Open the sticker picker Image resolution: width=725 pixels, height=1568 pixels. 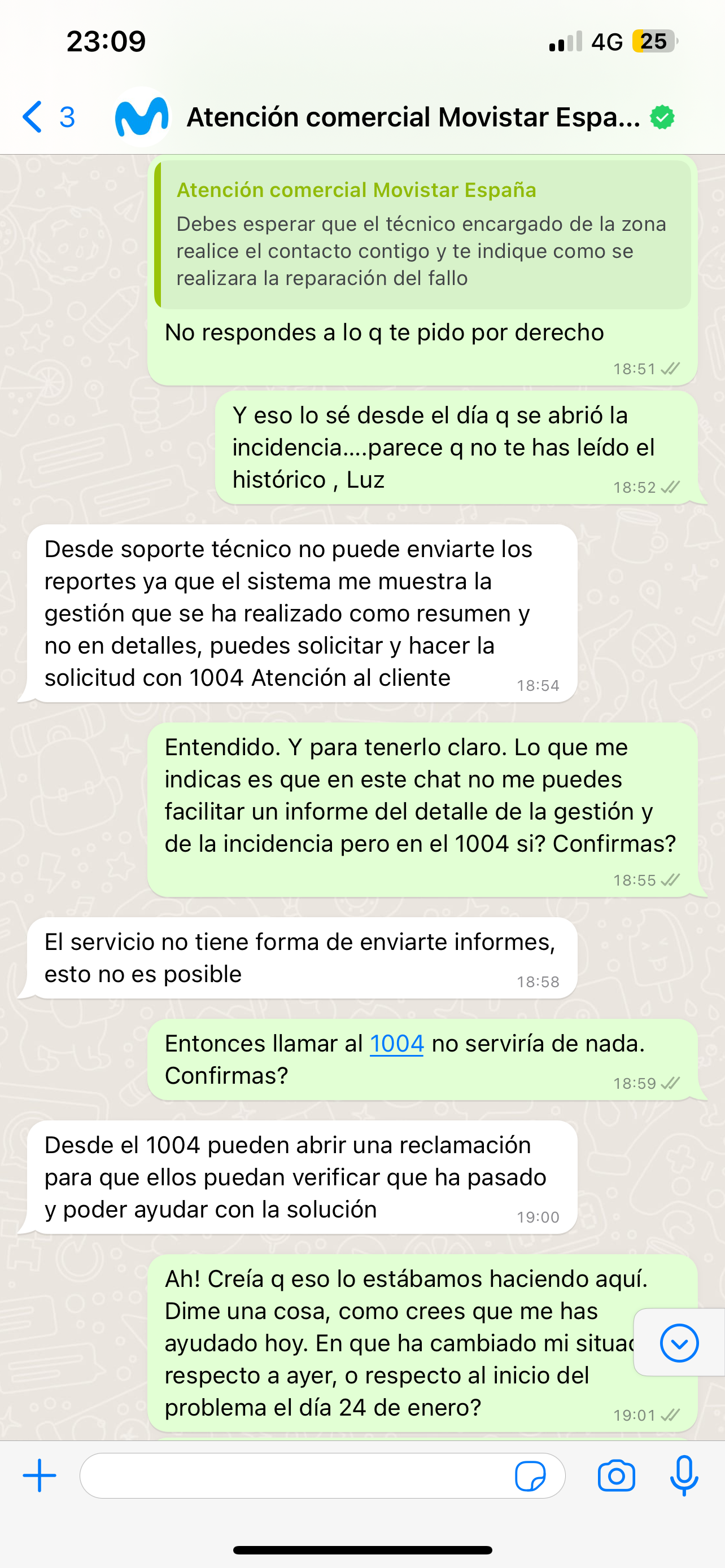[530, 1476]
